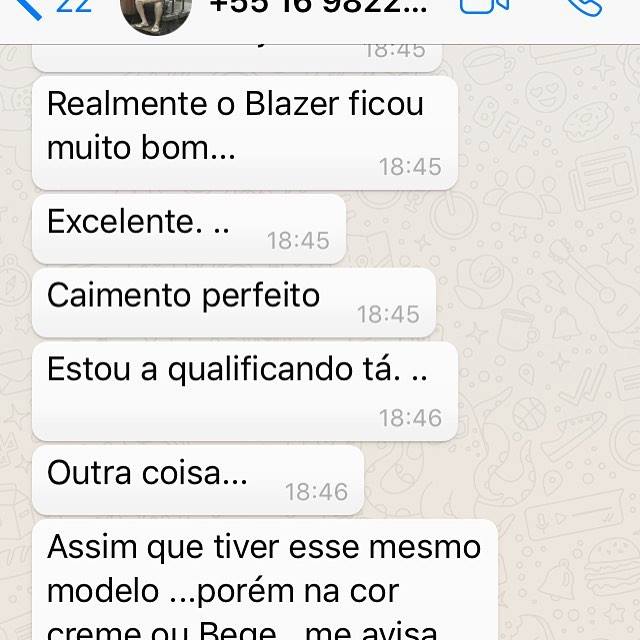The width and height of the screenshot is (640, 640).
Task: Go back to the chats list
Action: 40,8
